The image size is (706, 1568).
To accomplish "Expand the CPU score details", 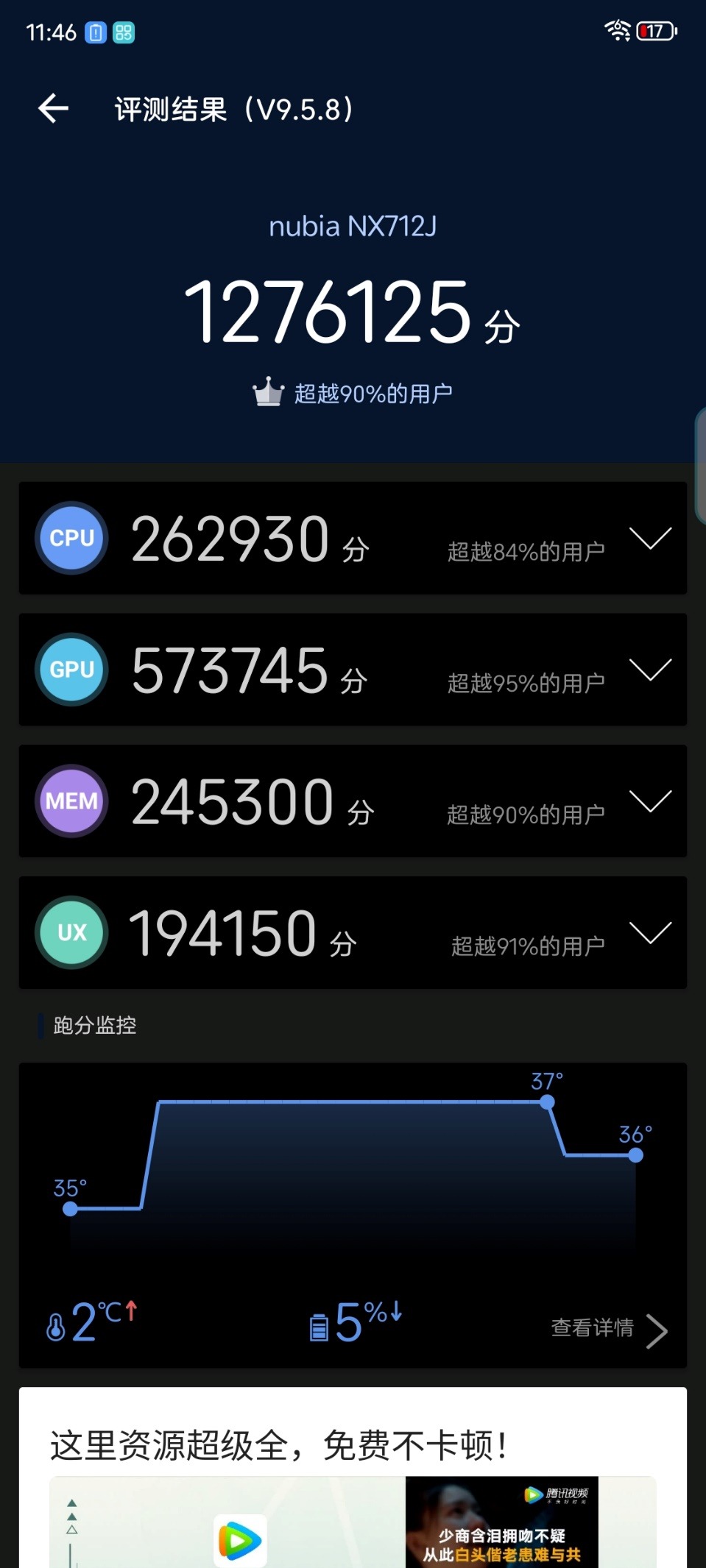I will click(x=651, y=539).
